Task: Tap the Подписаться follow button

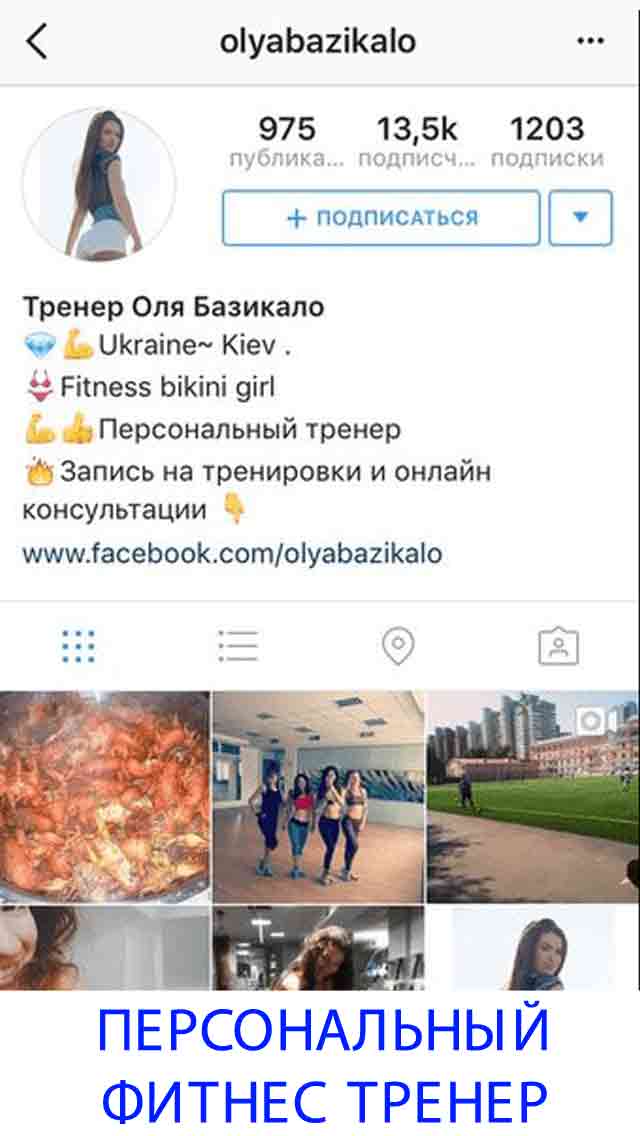Action: [380, 218]
